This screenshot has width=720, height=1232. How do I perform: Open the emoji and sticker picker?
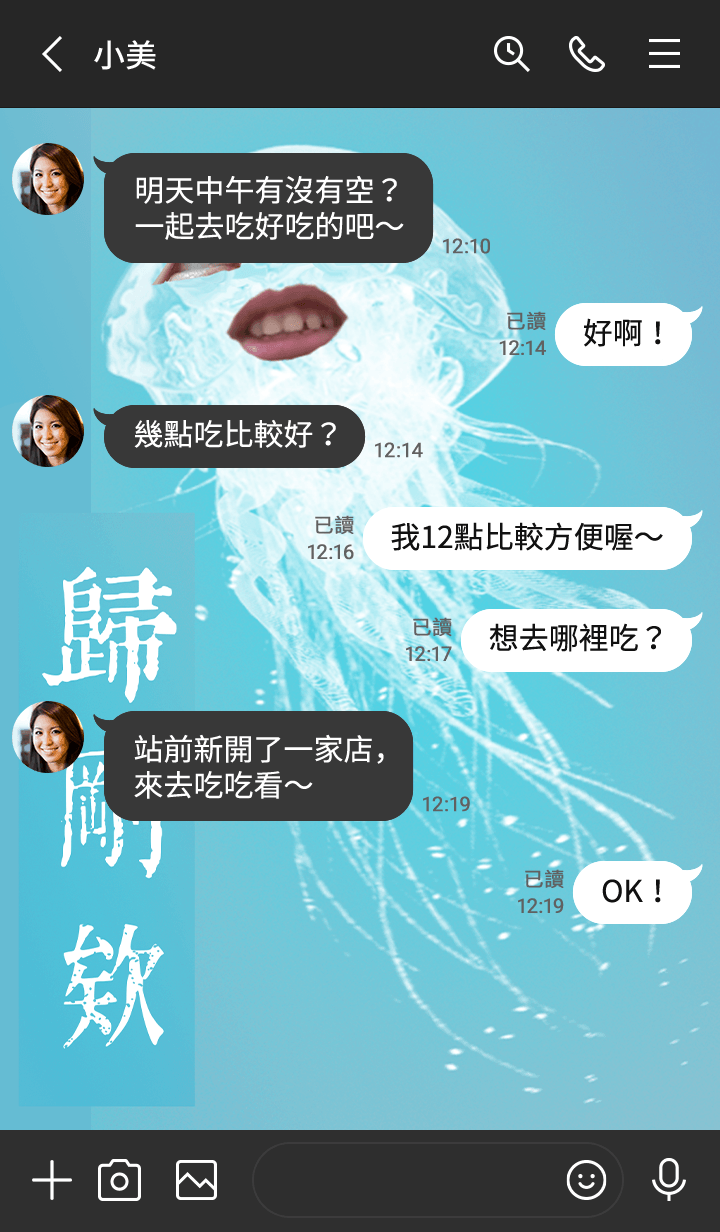coord(586,1181)
